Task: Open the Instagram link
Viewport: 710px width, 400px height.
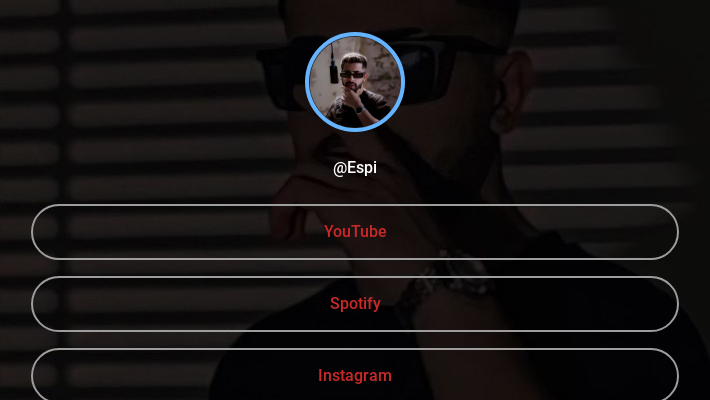Action: (355, 376)
